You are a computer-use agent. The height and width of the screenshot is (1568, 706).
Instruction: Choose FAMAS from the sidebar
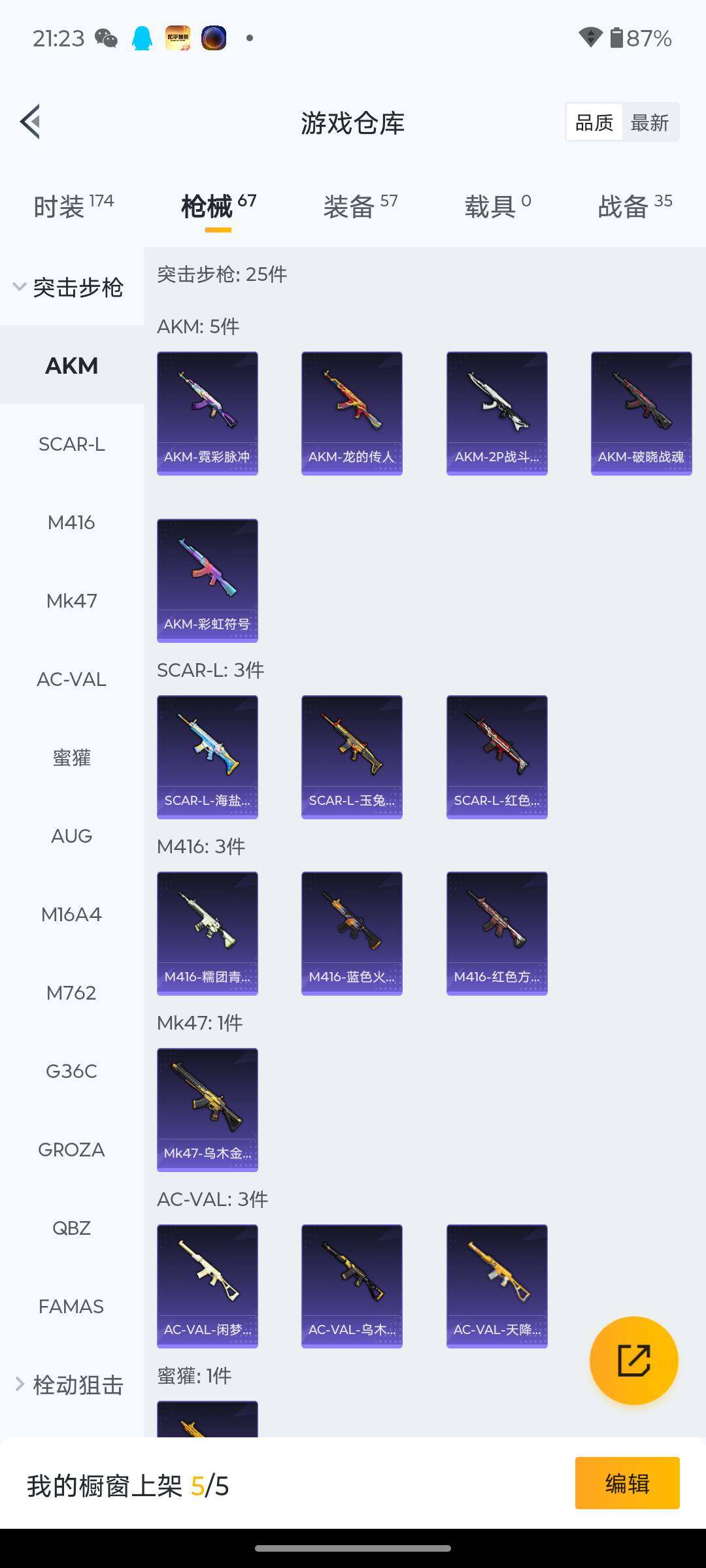(71, 1307)
